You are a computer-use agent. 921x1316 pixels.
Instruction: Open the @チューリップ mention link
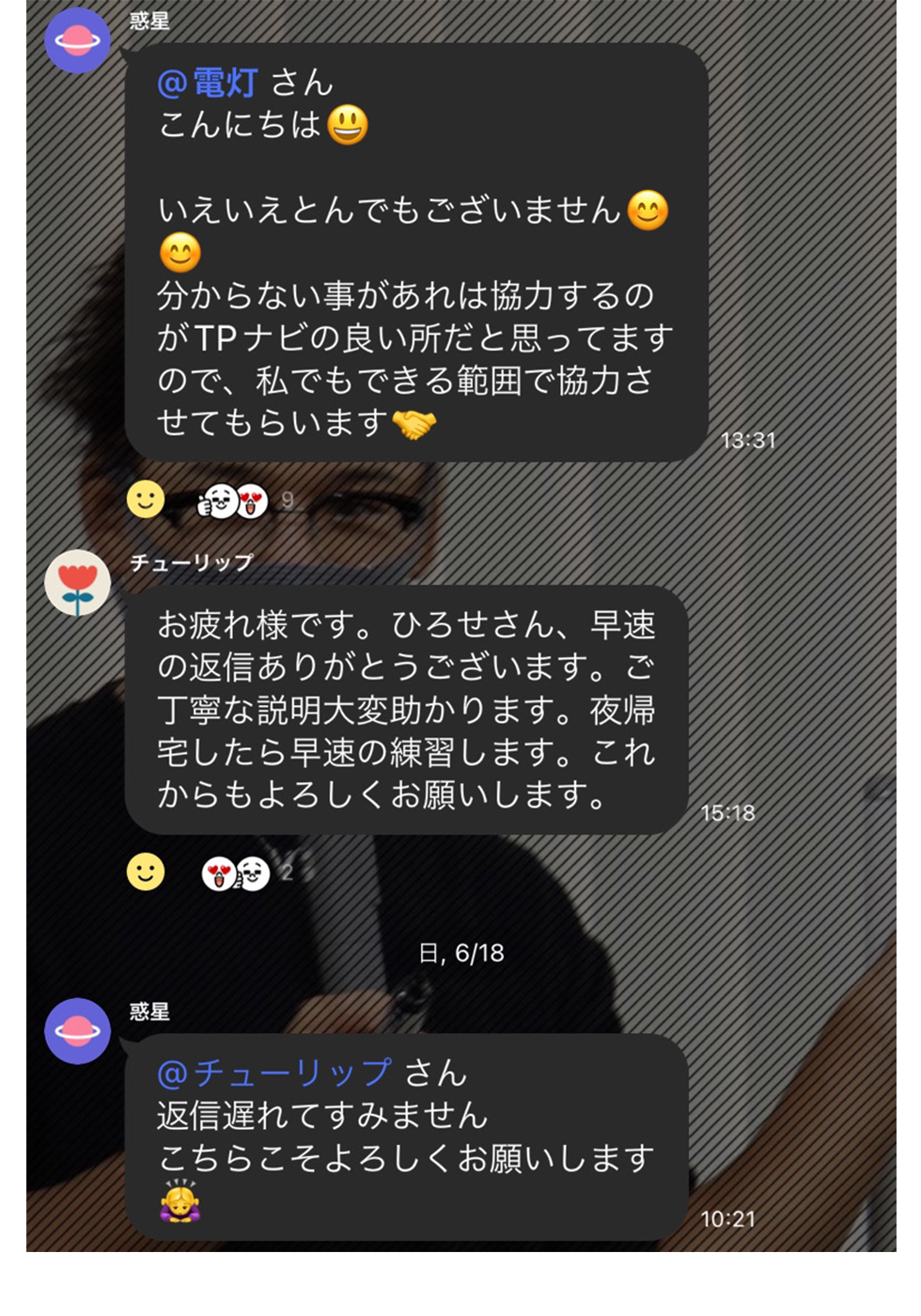[273, 1073]
